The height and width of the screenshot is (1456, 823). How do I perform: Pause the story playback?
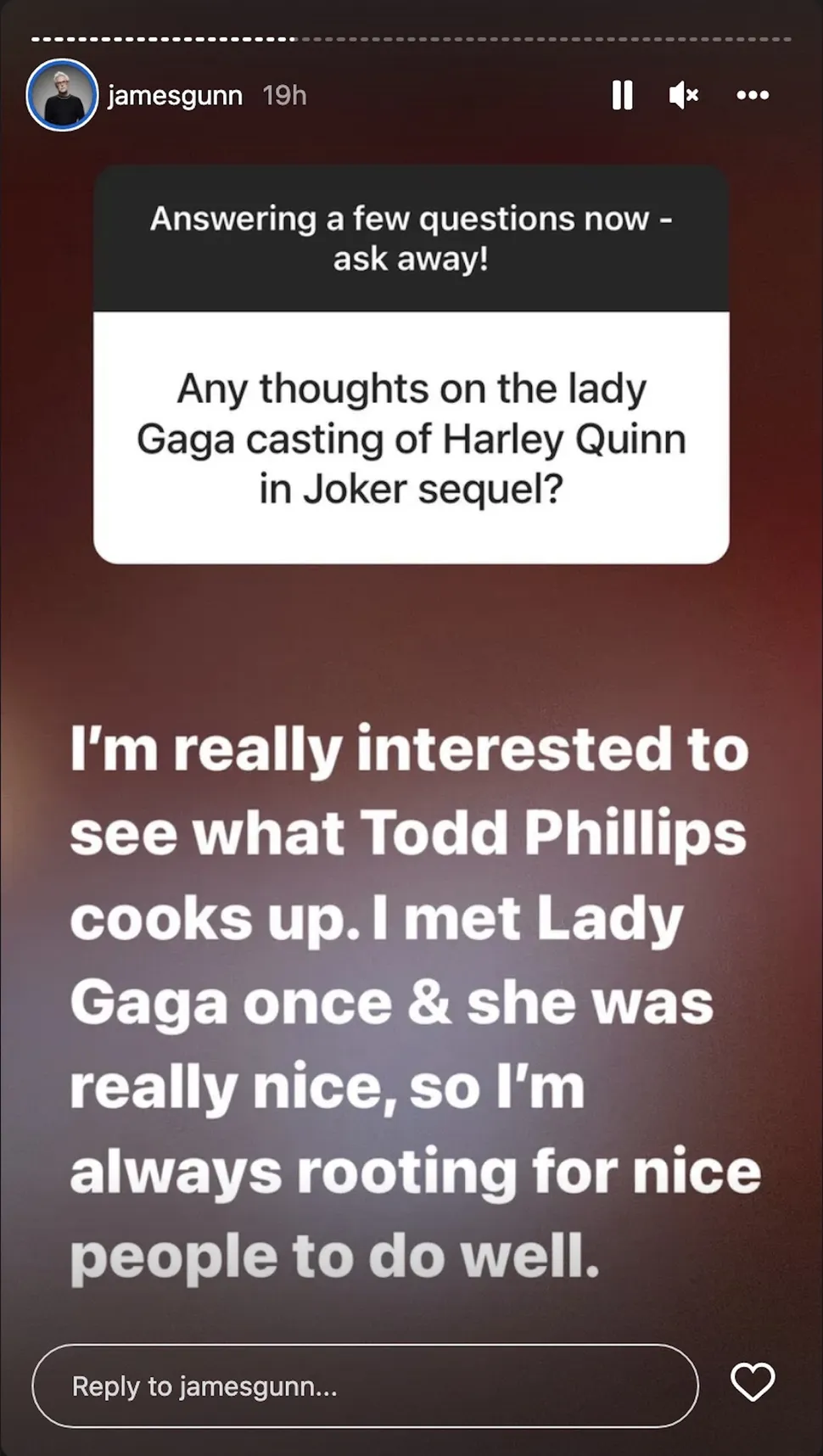click(622, 95)
